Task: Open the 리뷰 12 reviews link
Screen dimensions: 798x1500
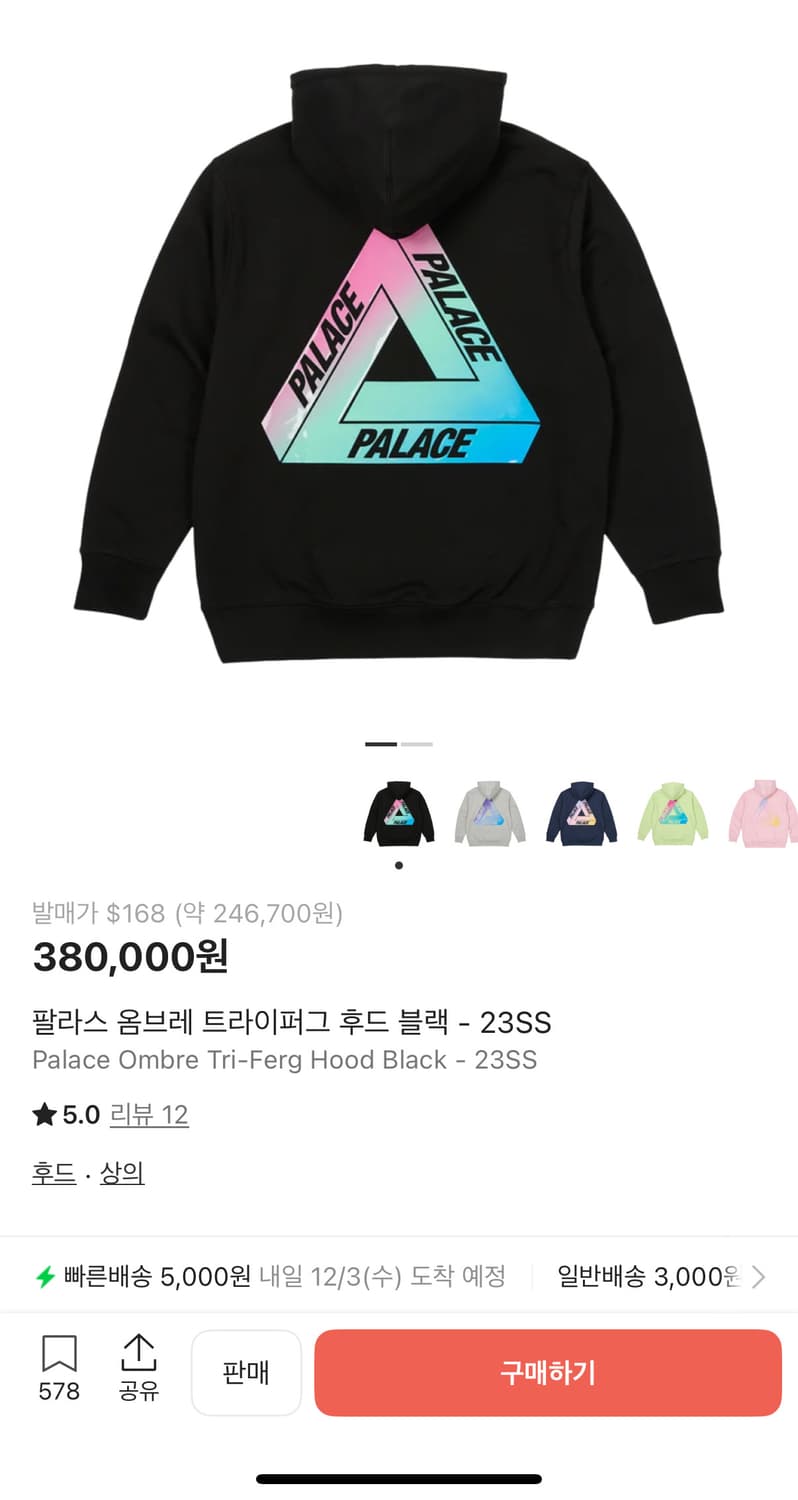Action: (x=149, y=1113)
